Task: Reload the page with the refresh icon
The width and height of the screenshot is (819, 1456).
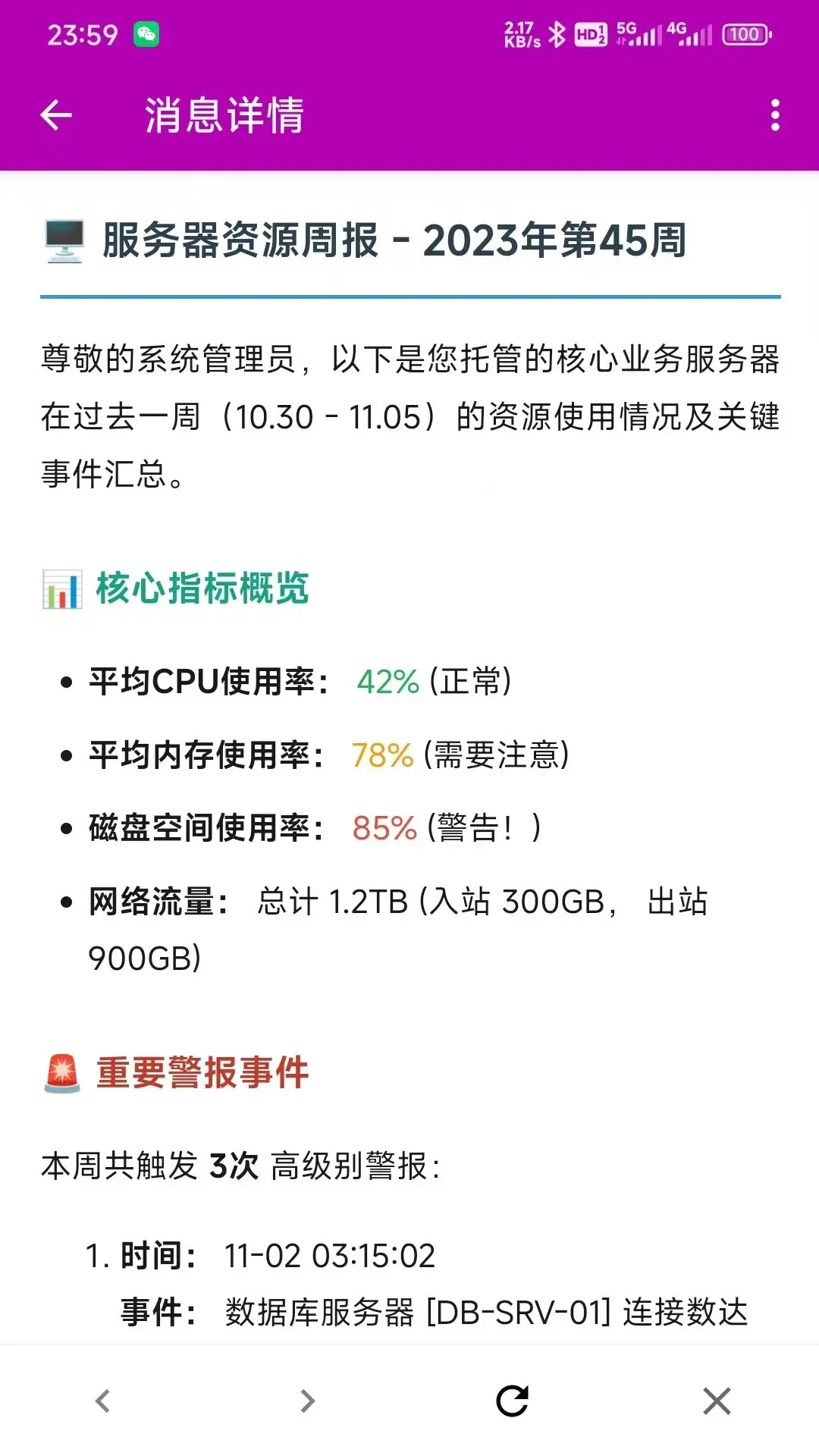Action: 512,1401
